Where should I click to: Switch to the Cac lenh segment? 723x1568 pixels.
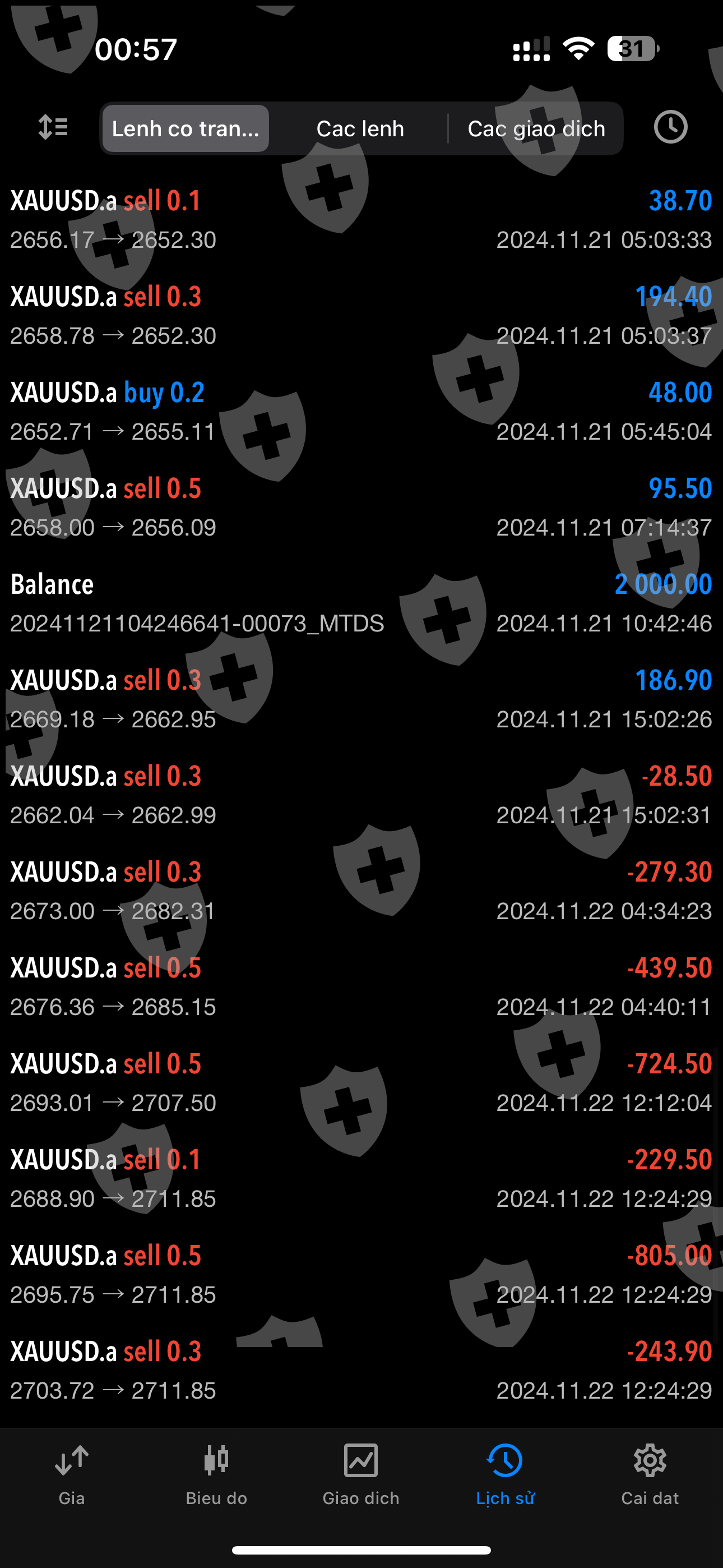[360, 128]
